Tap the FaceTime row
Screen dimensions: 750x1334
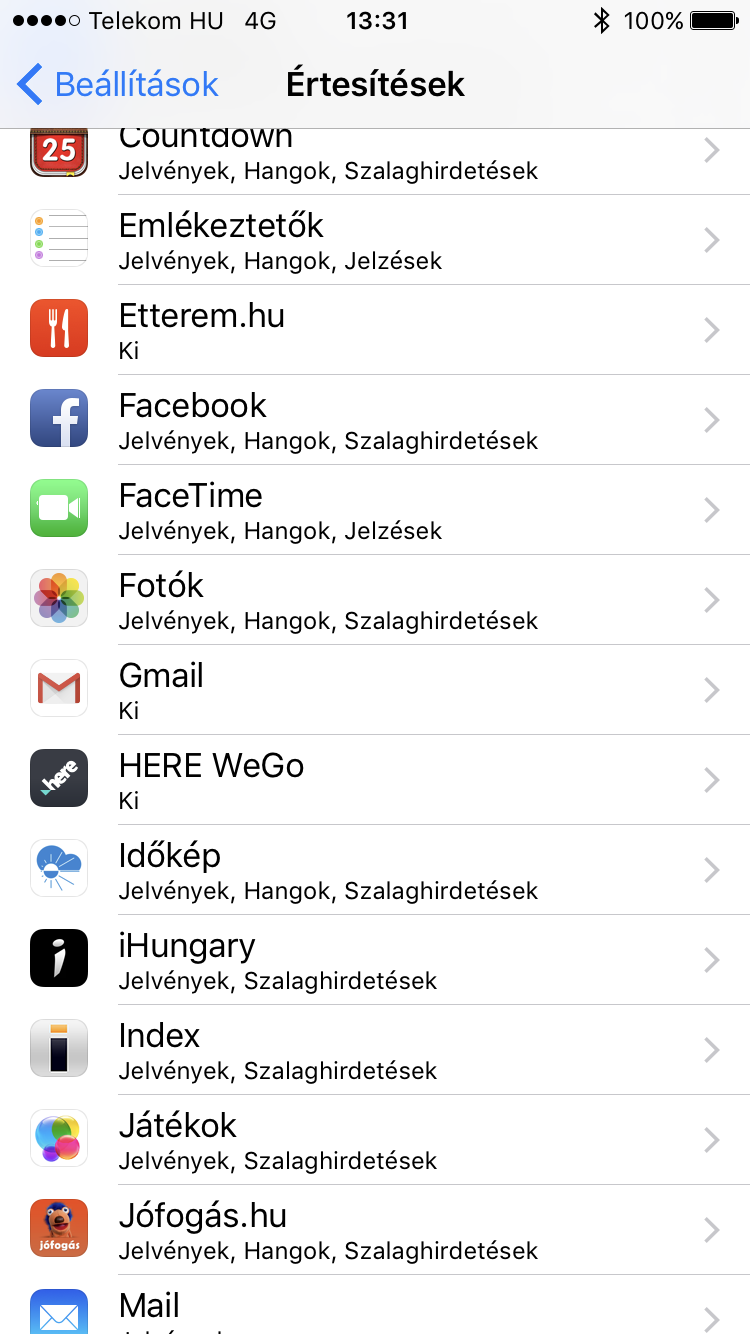click(x=375, y=510)
